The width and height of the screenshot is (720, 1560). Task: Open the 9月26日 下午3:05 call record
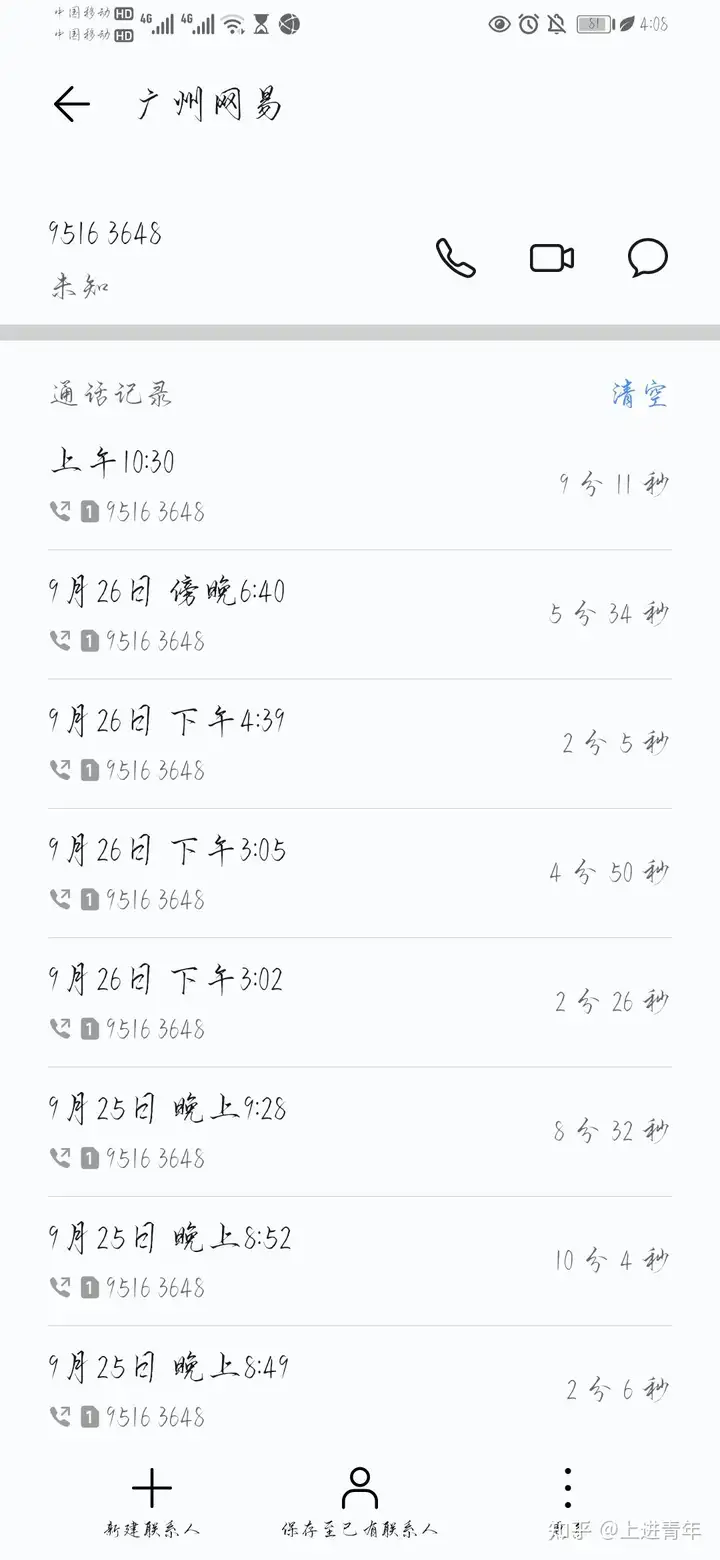coord(360,872)
